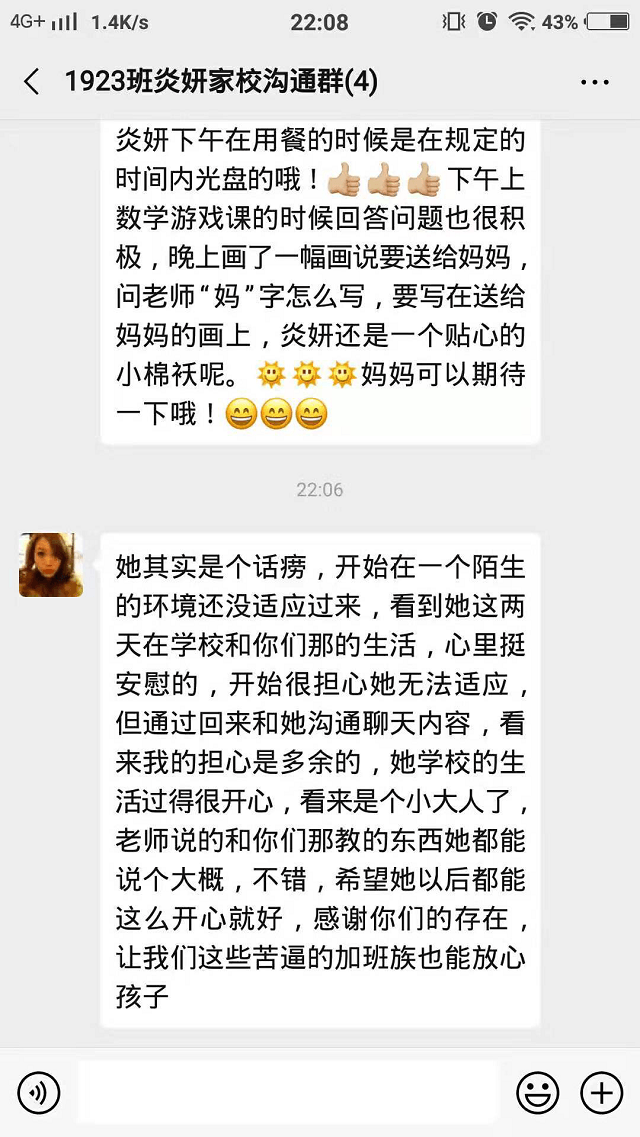The image size is (640, 1137).
Task: Switch to voice message input
Action: pos(38,1093)
